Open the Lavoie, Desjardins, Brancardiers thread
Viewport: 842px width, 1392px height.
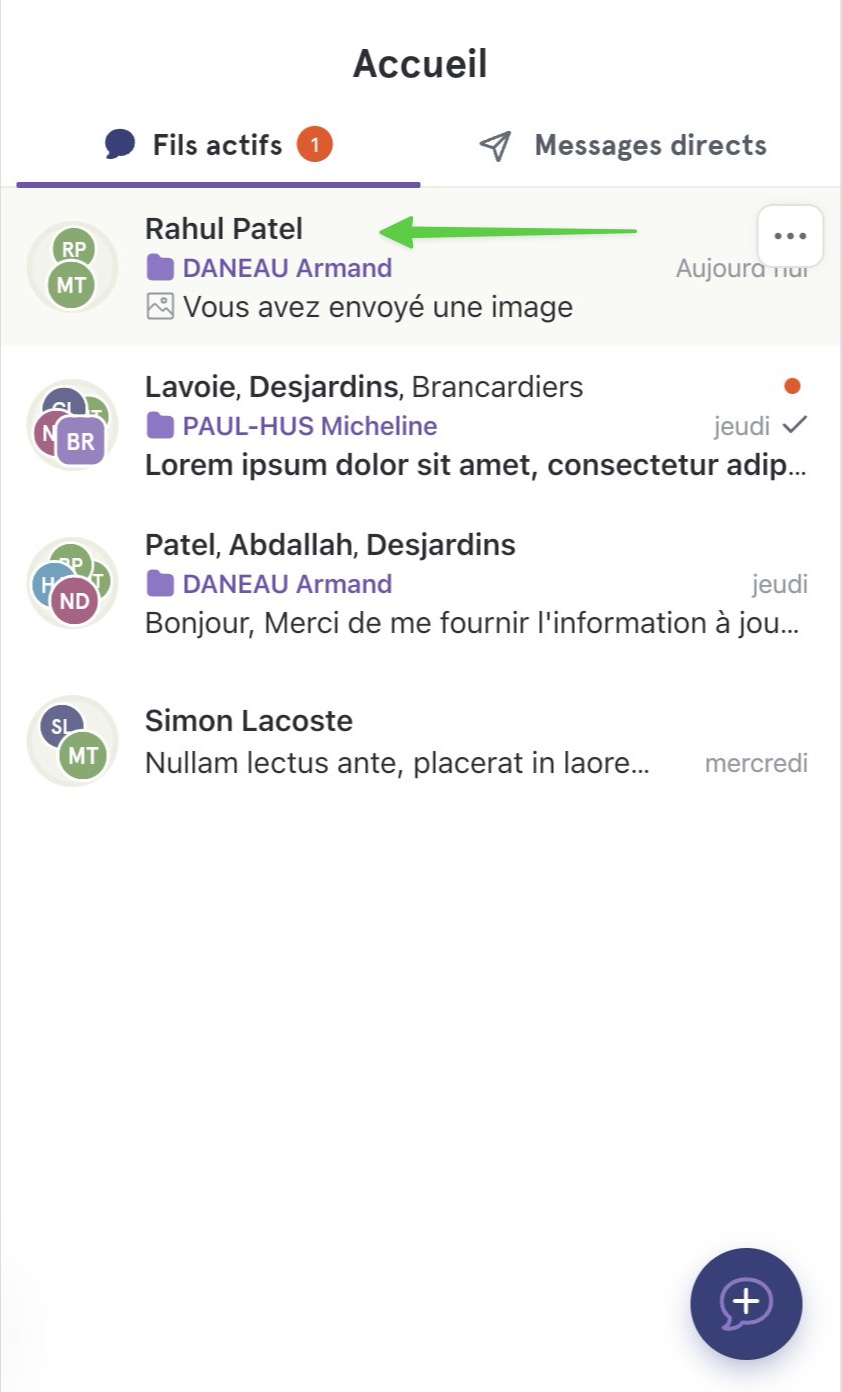(420, 425)
